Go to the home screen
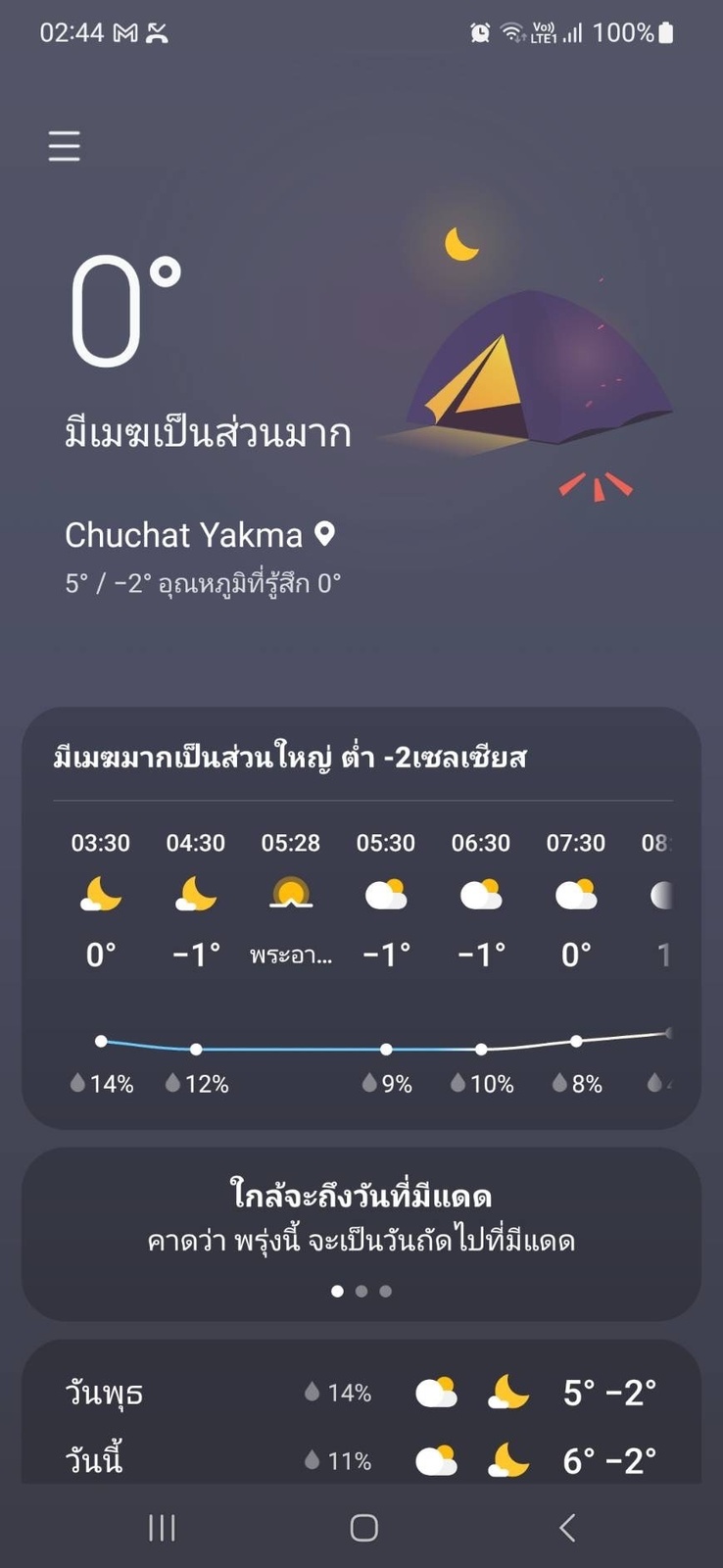This screenshot has width=723, height=1568. click(363, 1527)
